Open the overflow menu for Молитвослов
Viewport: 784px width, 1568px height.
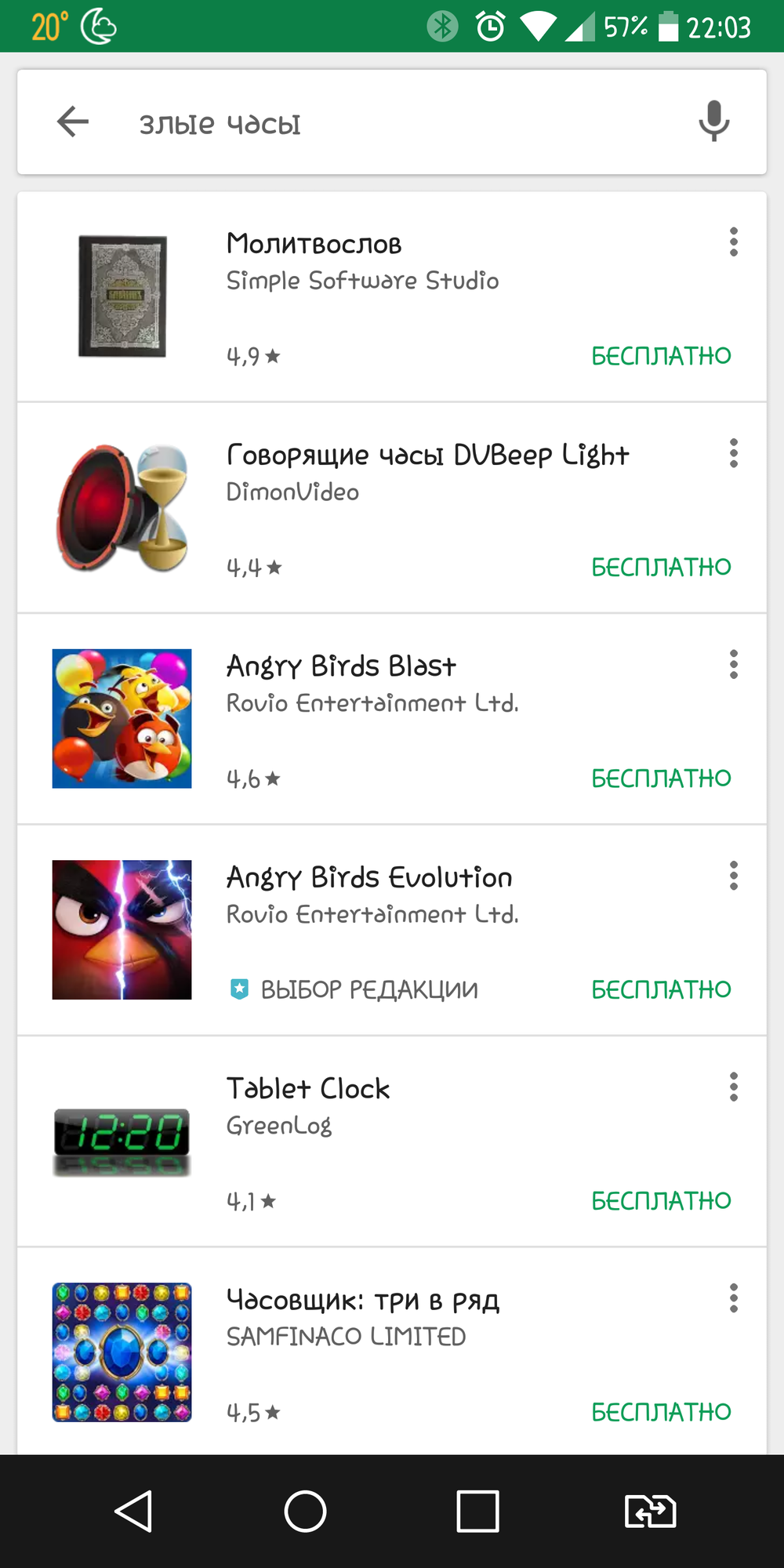[734, 242]
